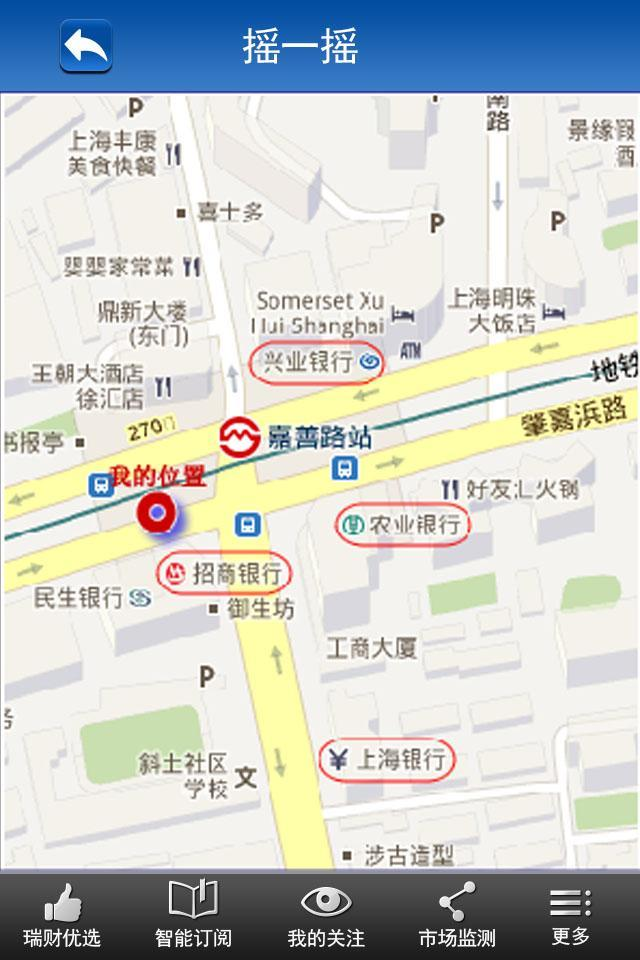Screen dimensions: 640x960
Task: Select the 上海银行 marker on the map
Action: pyautogui.click(x=387, y=760)
